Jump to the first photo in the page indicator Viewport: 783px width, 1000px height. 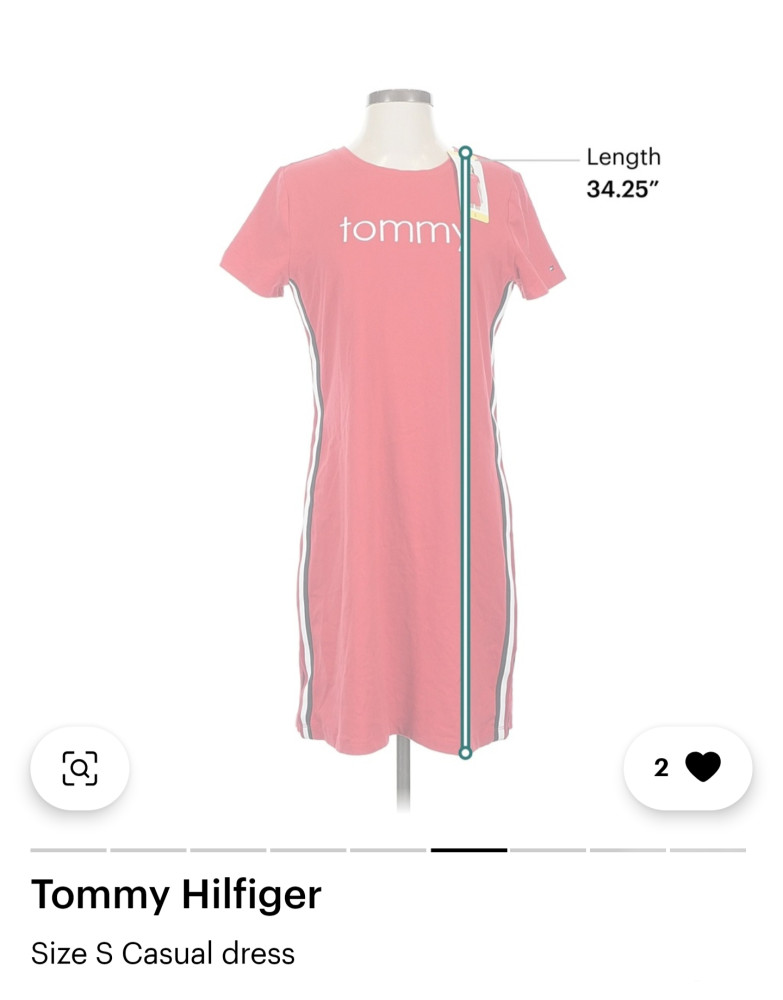click(x=68, y=850)
